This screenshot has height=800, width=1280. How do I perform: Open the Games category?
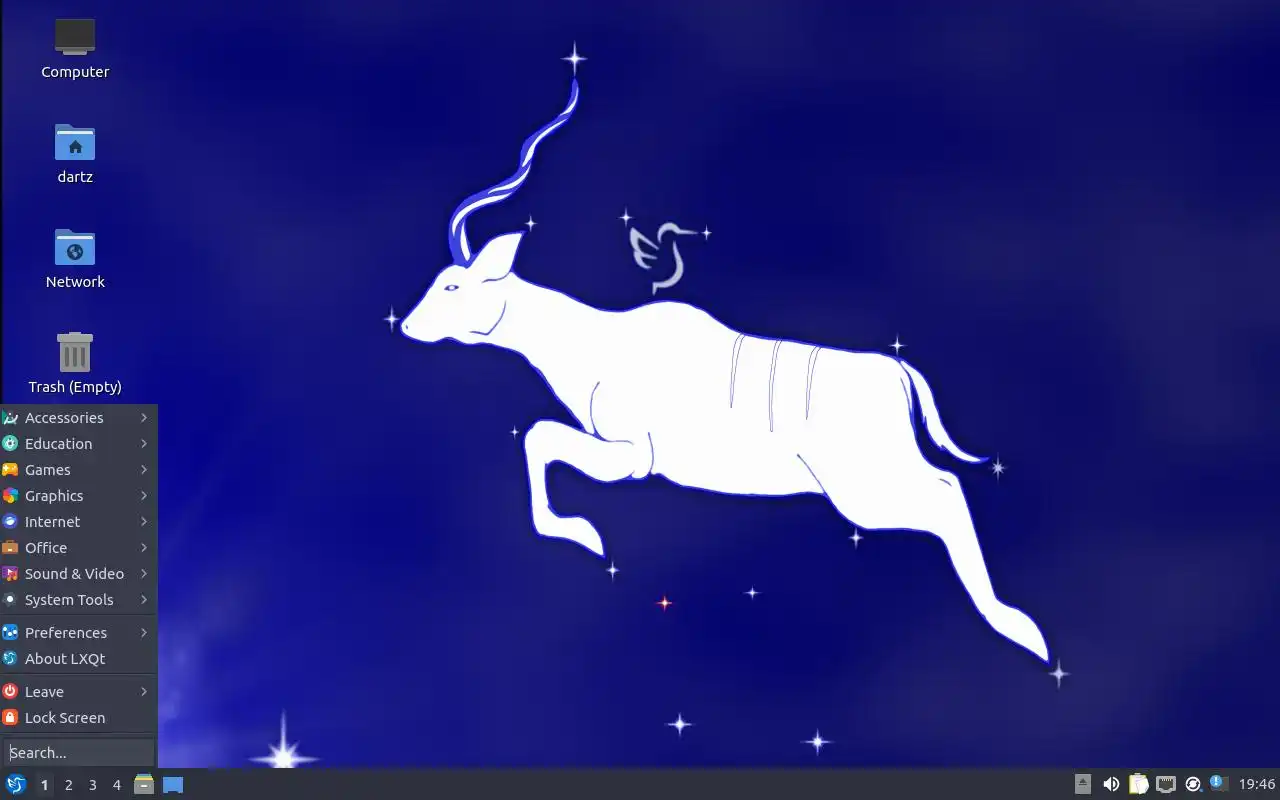48,470
